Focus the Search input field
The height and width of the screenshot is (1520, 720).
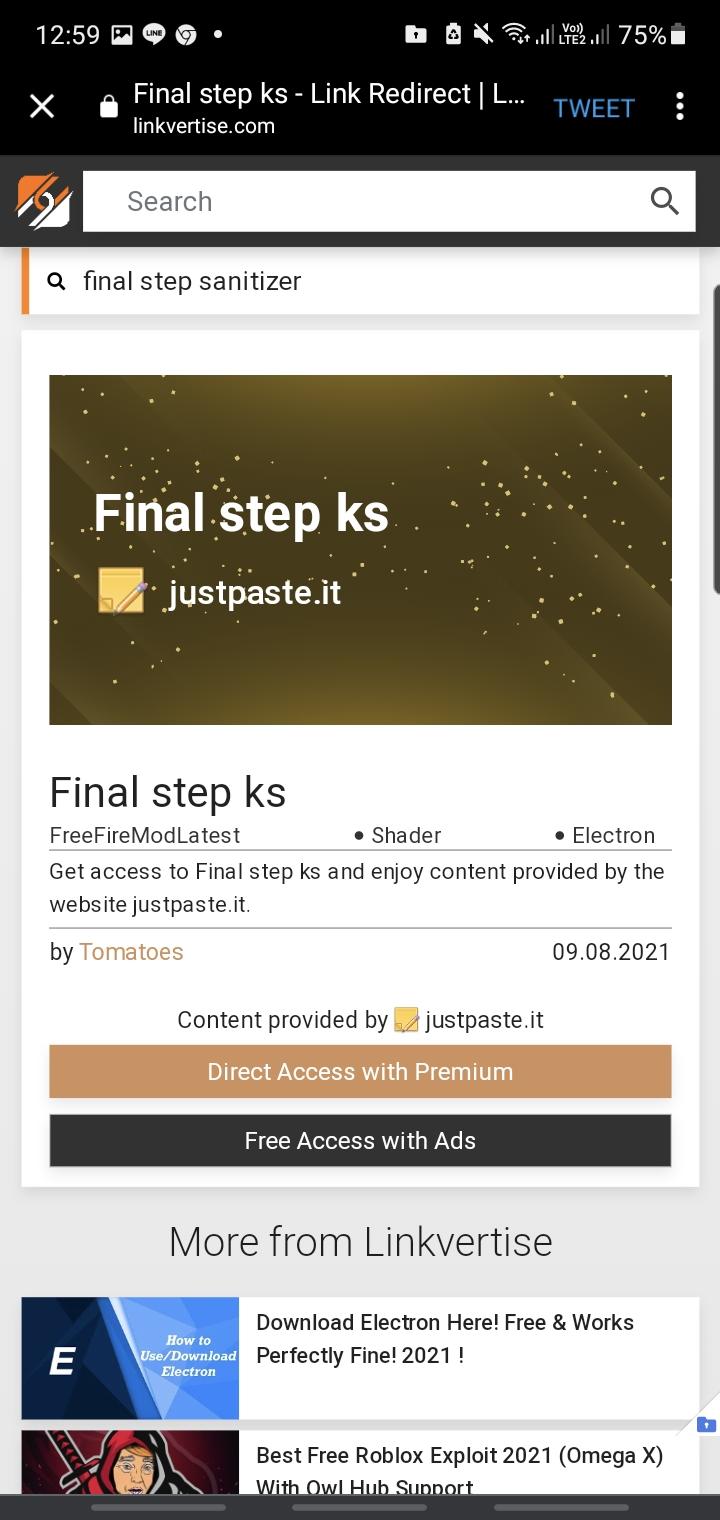coord(360,201)
